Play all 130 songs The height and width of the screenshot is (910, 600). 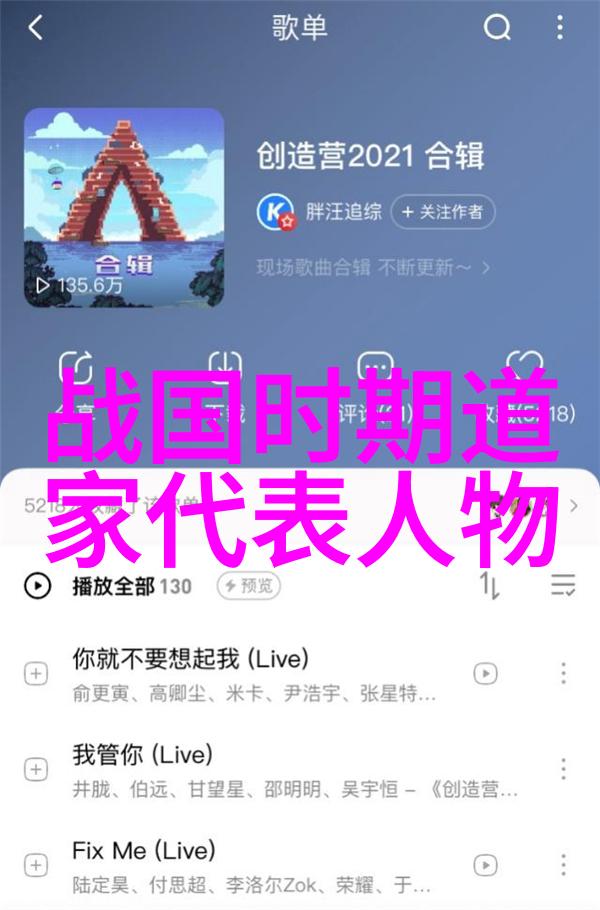[110, 586]
